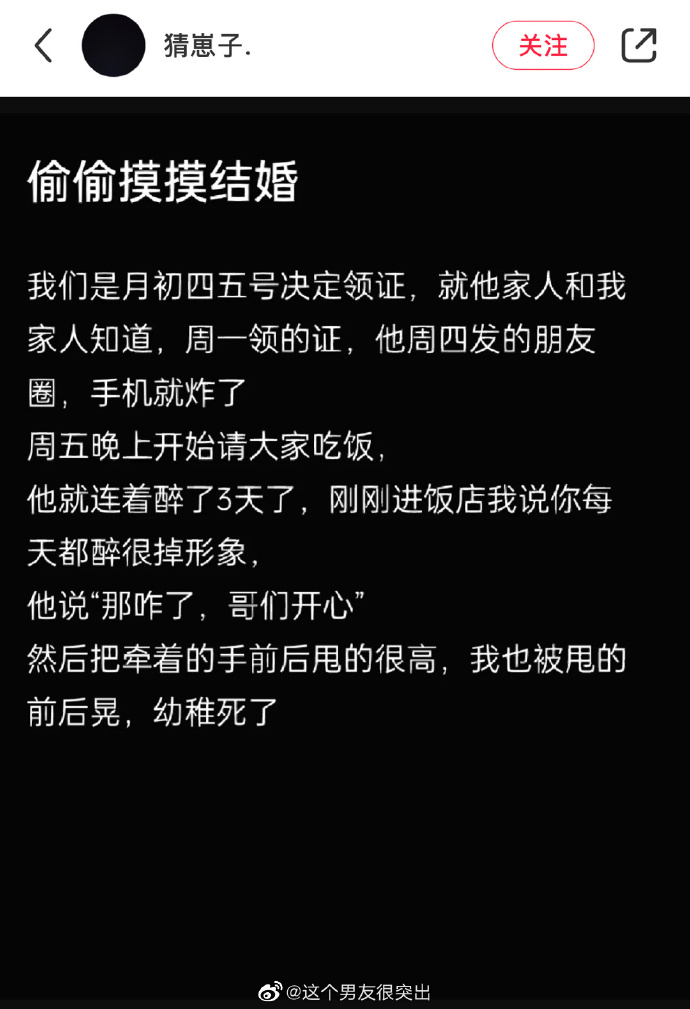This screenshot has width=690, height=1009.
Task: Open the 猜崽子. username profile link
Action: click(x=207, y=46)
